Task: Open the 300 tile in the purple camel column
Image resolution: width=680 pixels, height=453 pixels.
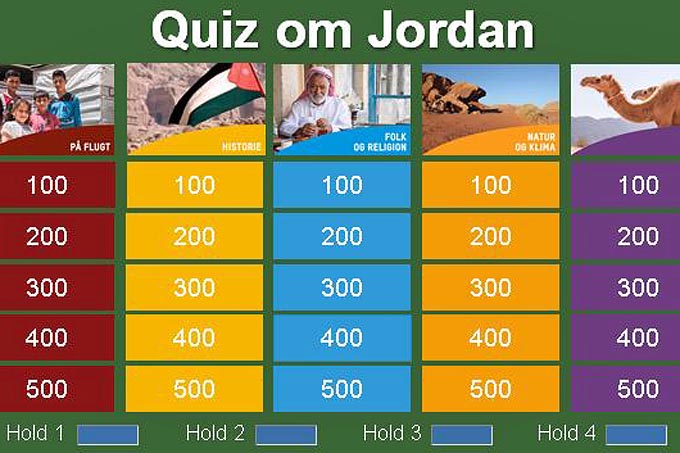Action: click(x=628, y=288)
